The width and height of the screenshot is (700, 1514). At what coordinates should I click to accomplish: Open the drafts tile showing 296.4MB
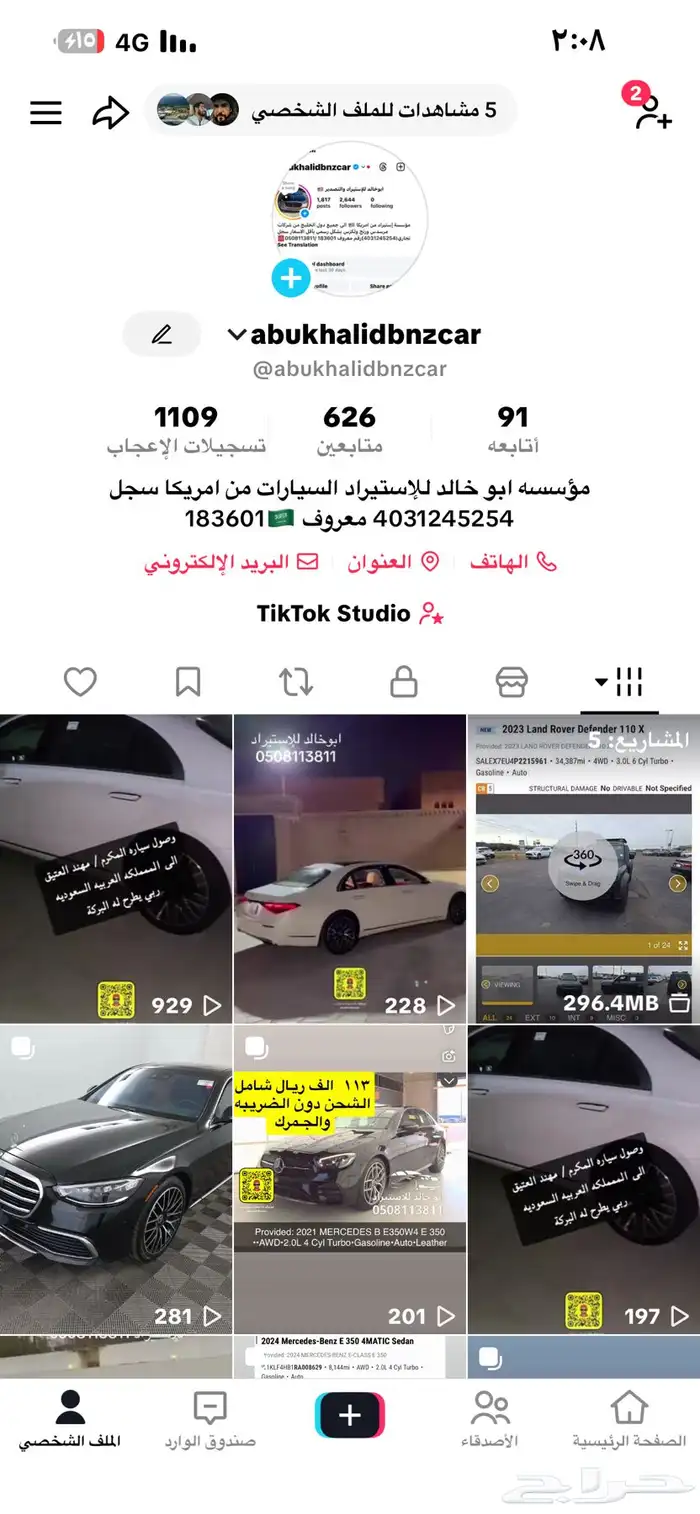[583, 868]
